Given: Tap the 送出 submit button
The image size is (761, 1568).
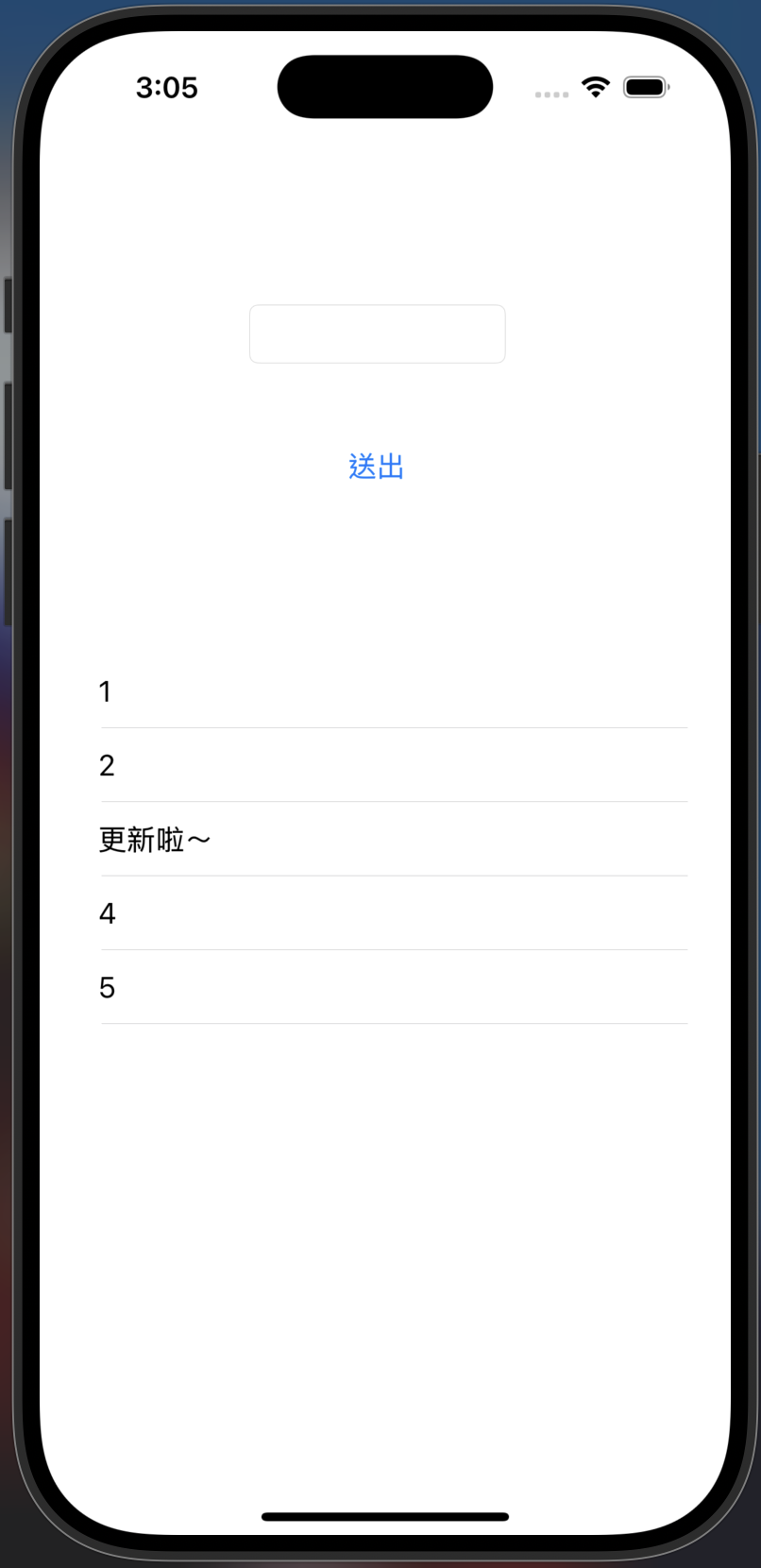Looking at the screenshot, I should 377,467.
